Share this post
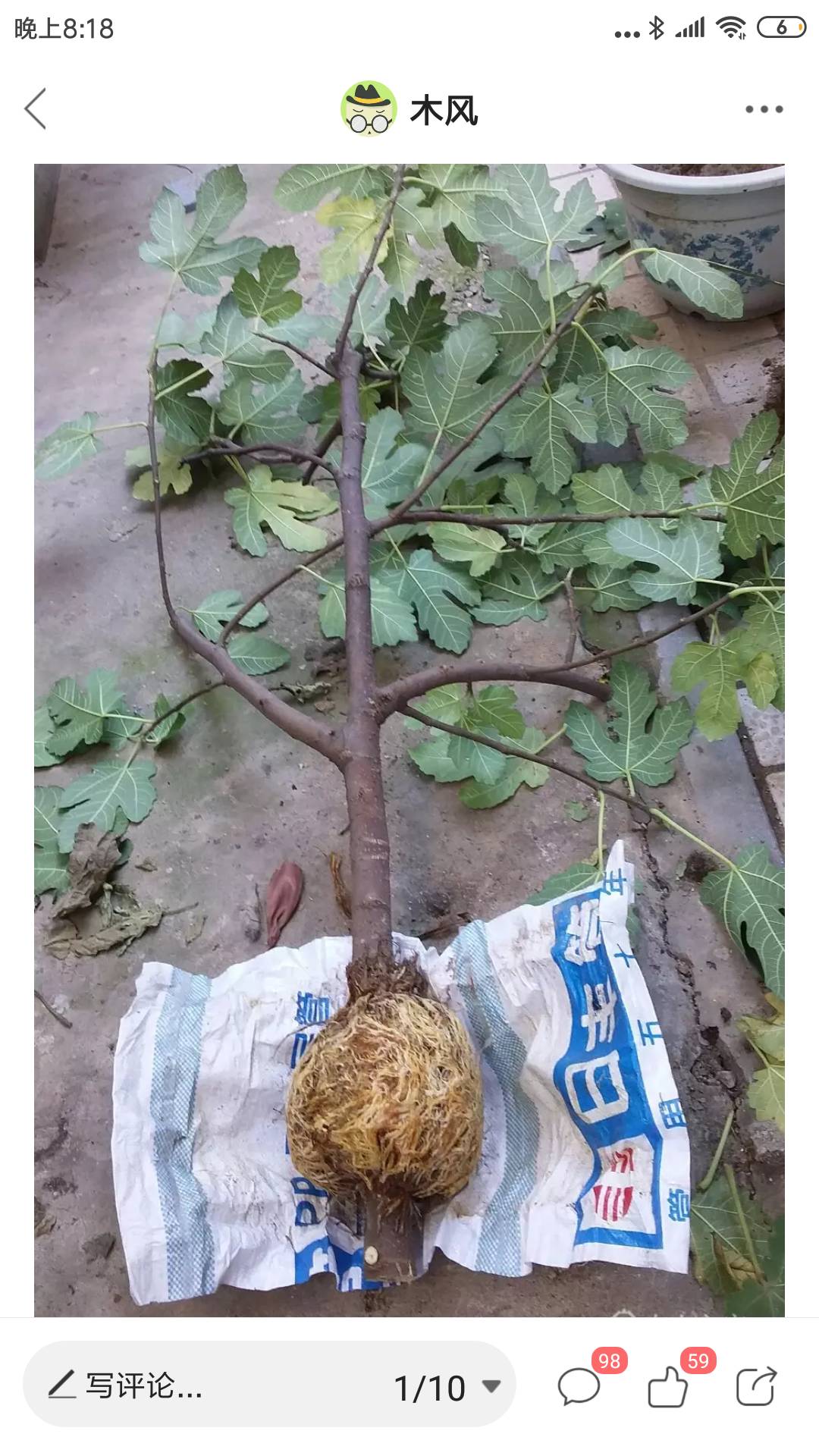This screenshot has width=819, height=1456. click(756, 1386)
